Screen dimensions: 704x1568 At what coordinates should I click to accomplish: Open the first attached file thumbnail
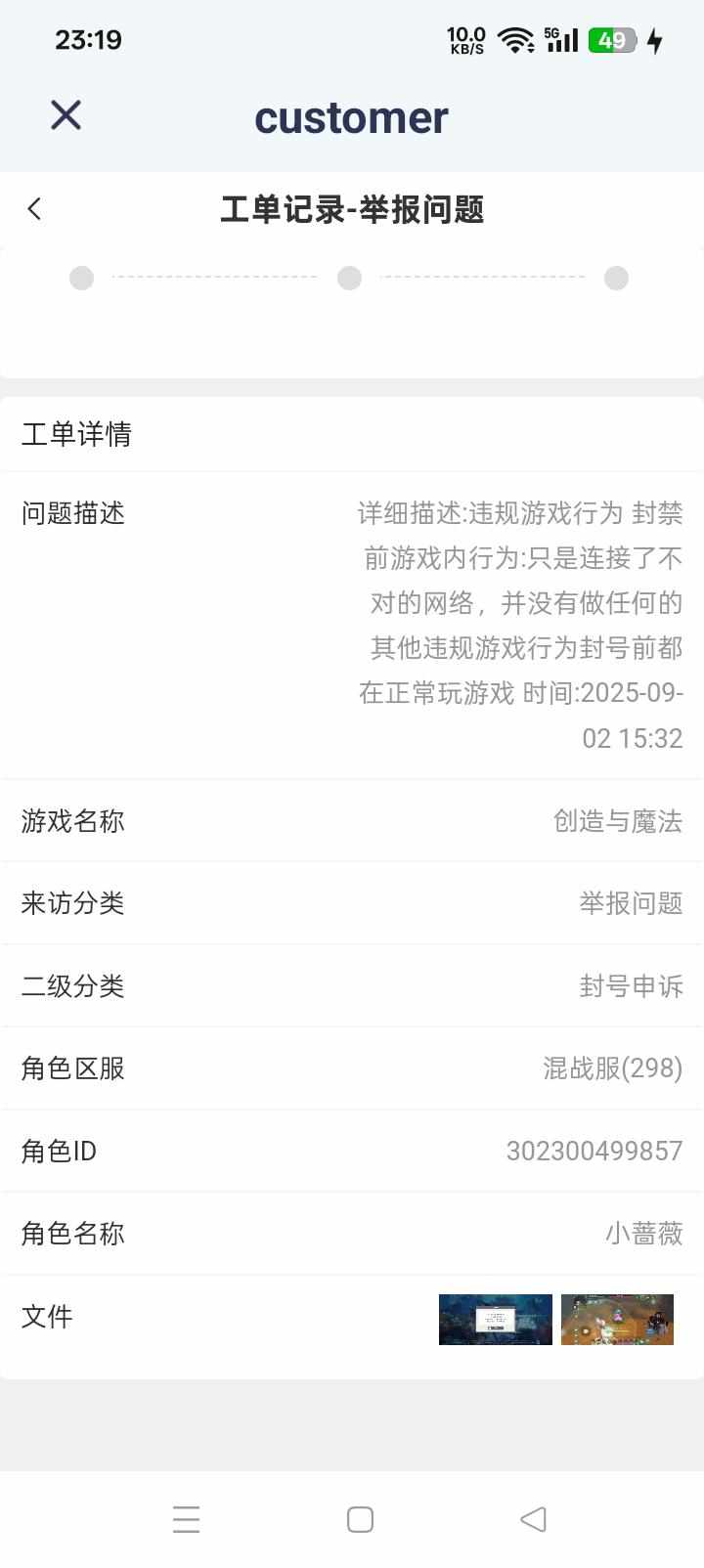pos(495,1320)
